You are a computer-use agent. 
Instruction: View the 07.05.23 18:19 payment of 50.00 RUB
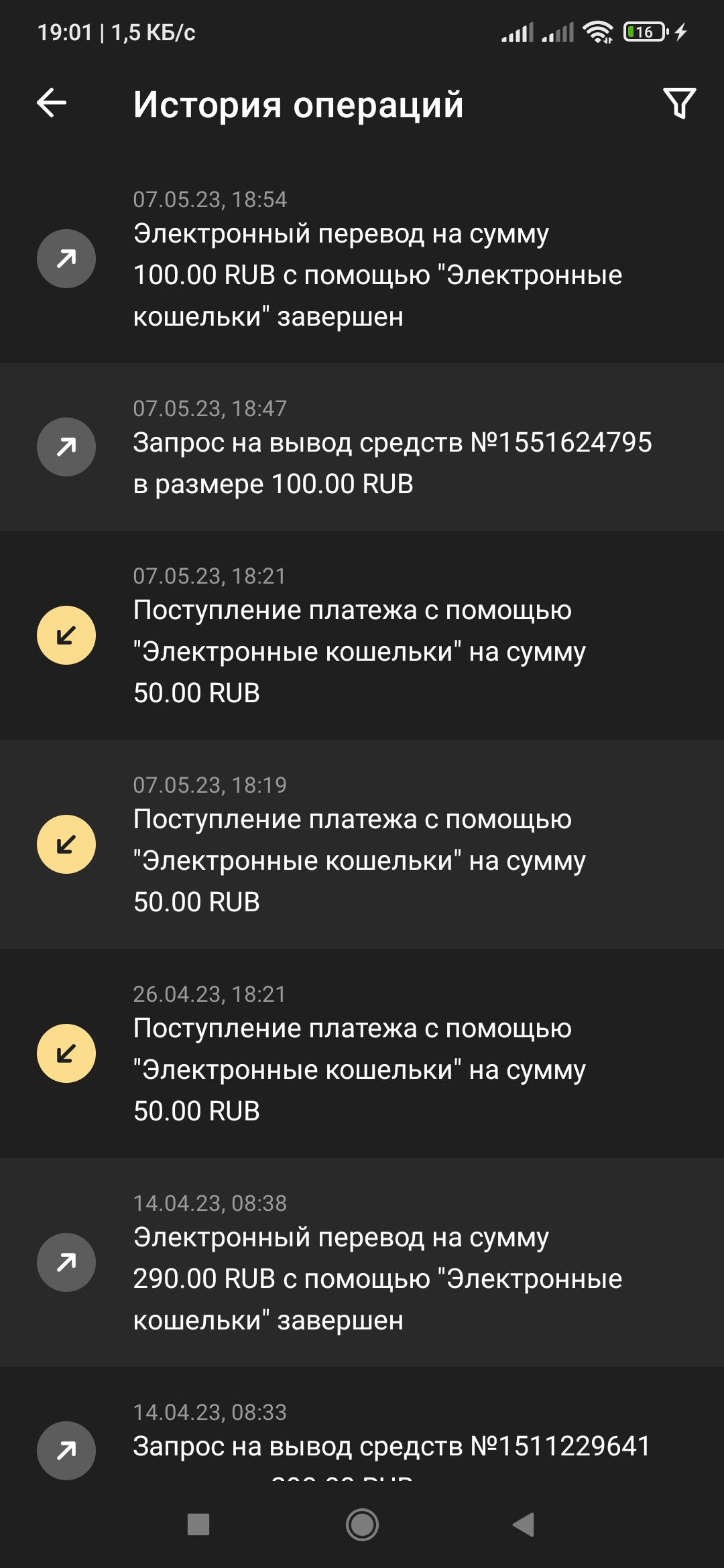coord(362,844)
